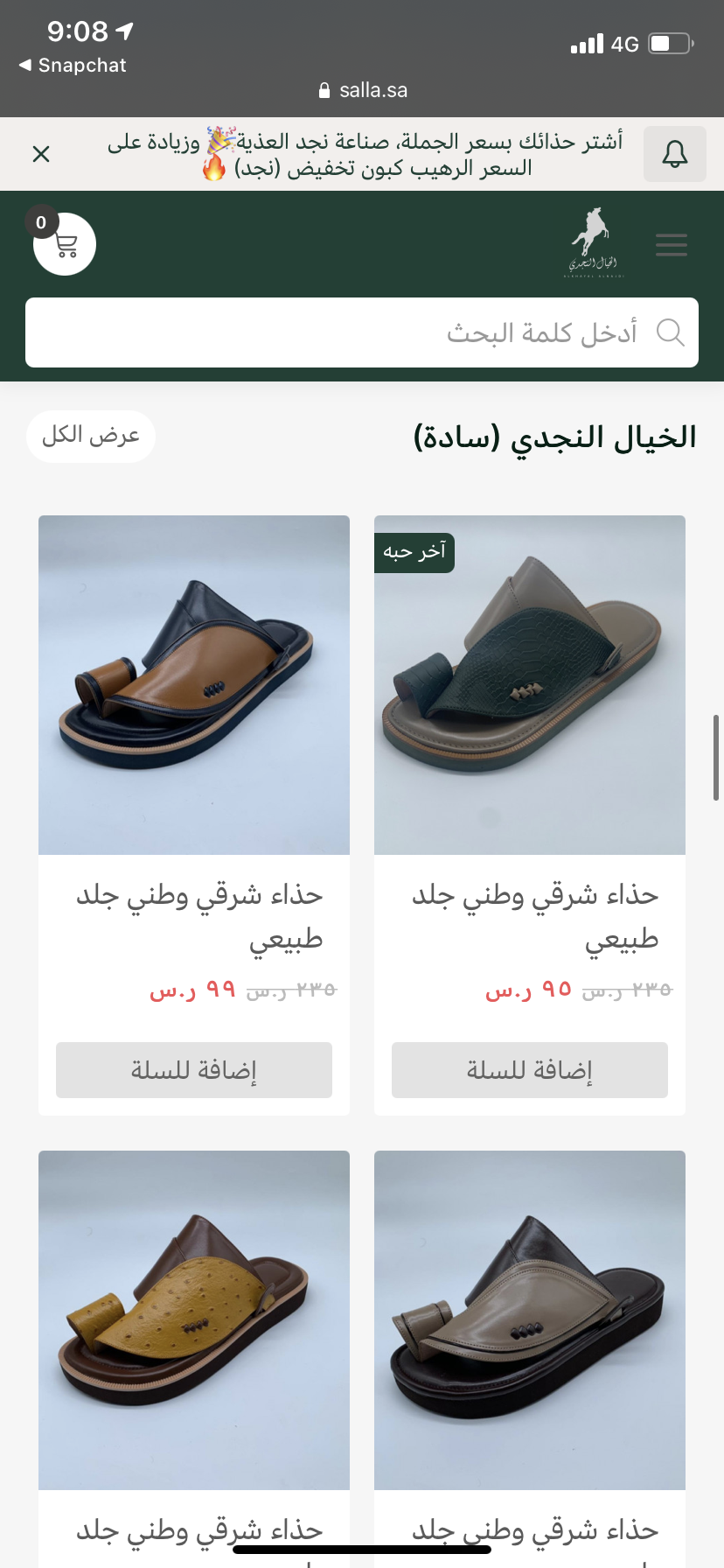Screen dimensions: 724x1568
Task: Open the taupe and dark brown sandal
Action: (x=530, y=1320)
